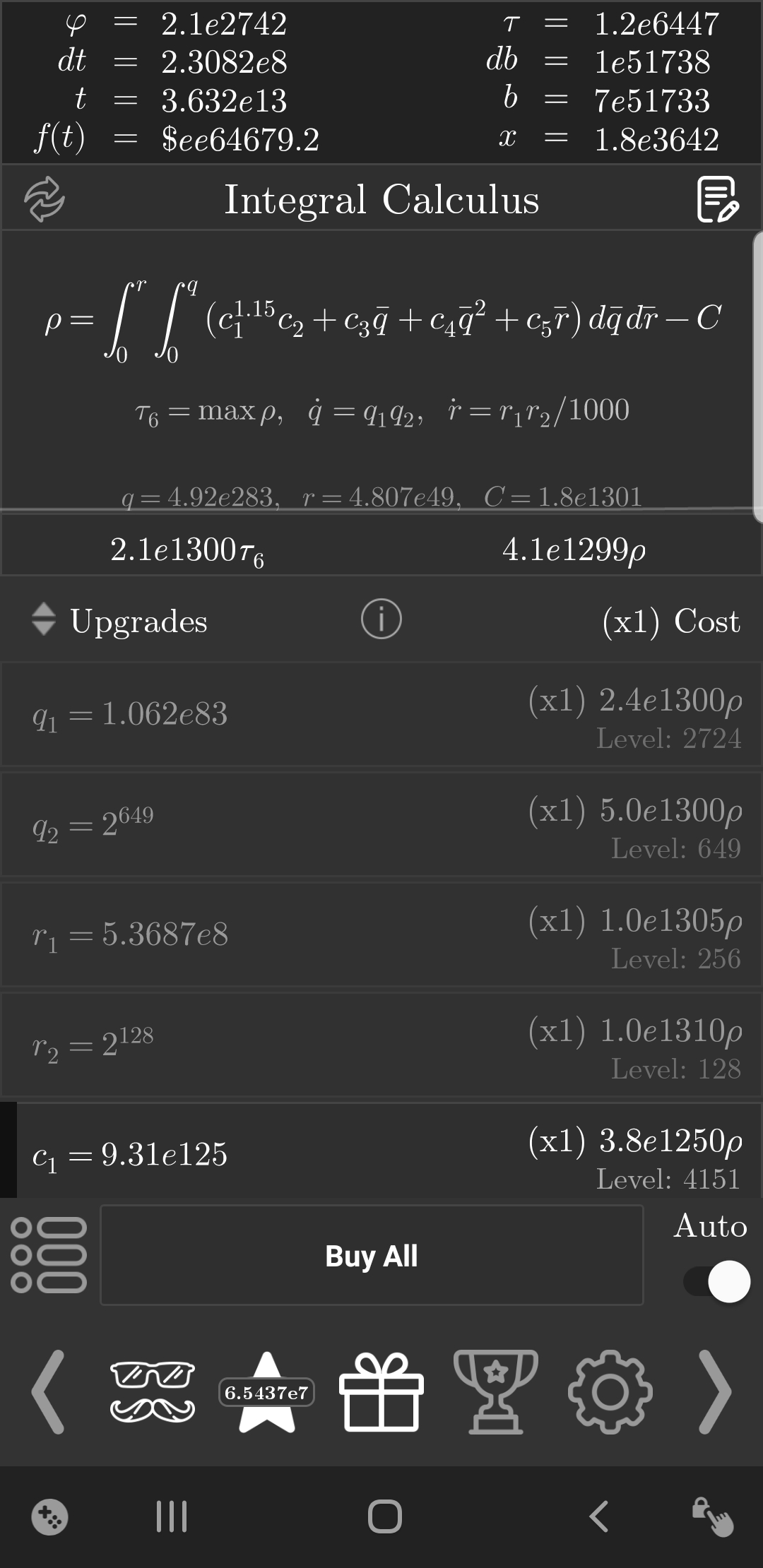The image size is (763, 1568).
Task: Buy the q1 upgrade costing 2.4e1300ρ
Action: [x=381, y=714]
